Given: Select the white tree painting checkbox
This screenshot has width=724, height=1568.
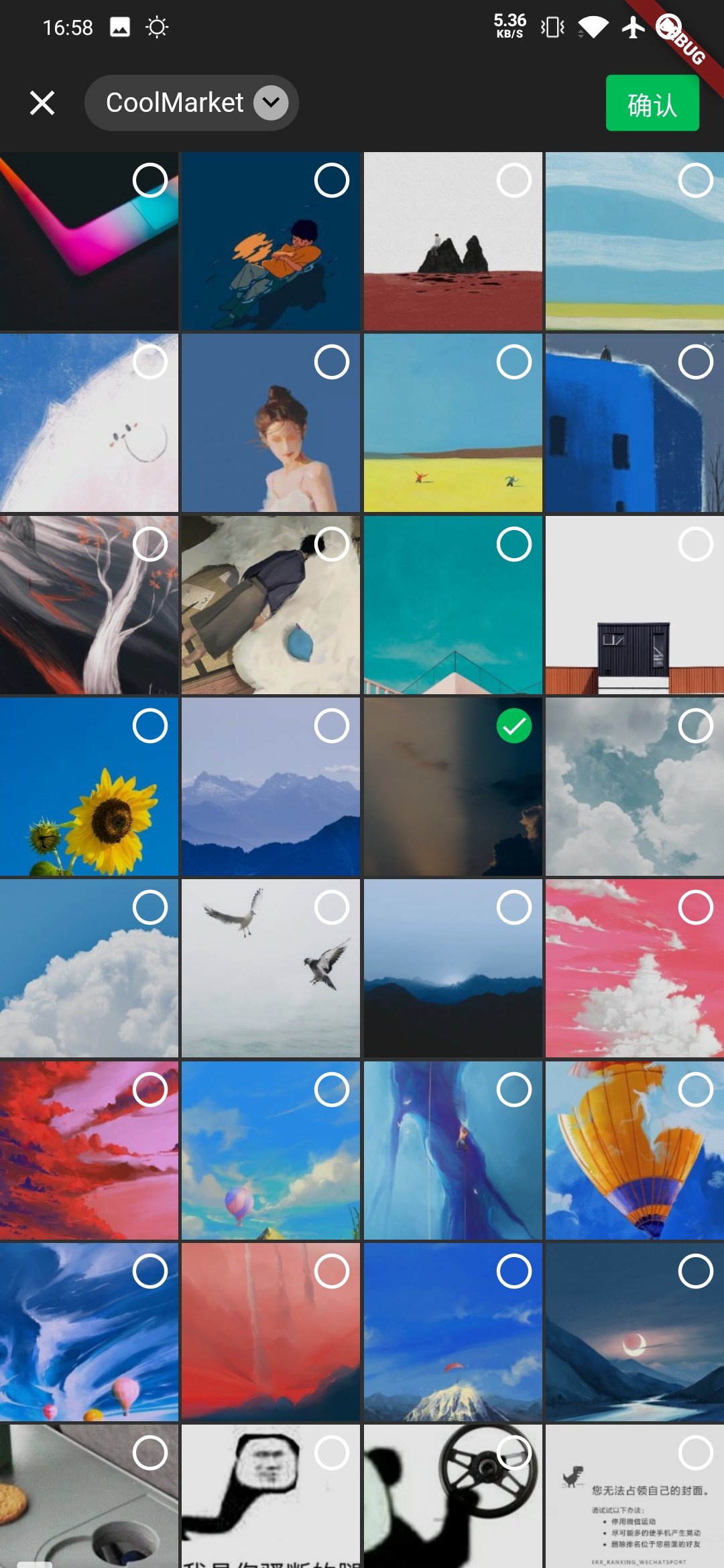Looking at the screenshot, I should tap(149, 544).
